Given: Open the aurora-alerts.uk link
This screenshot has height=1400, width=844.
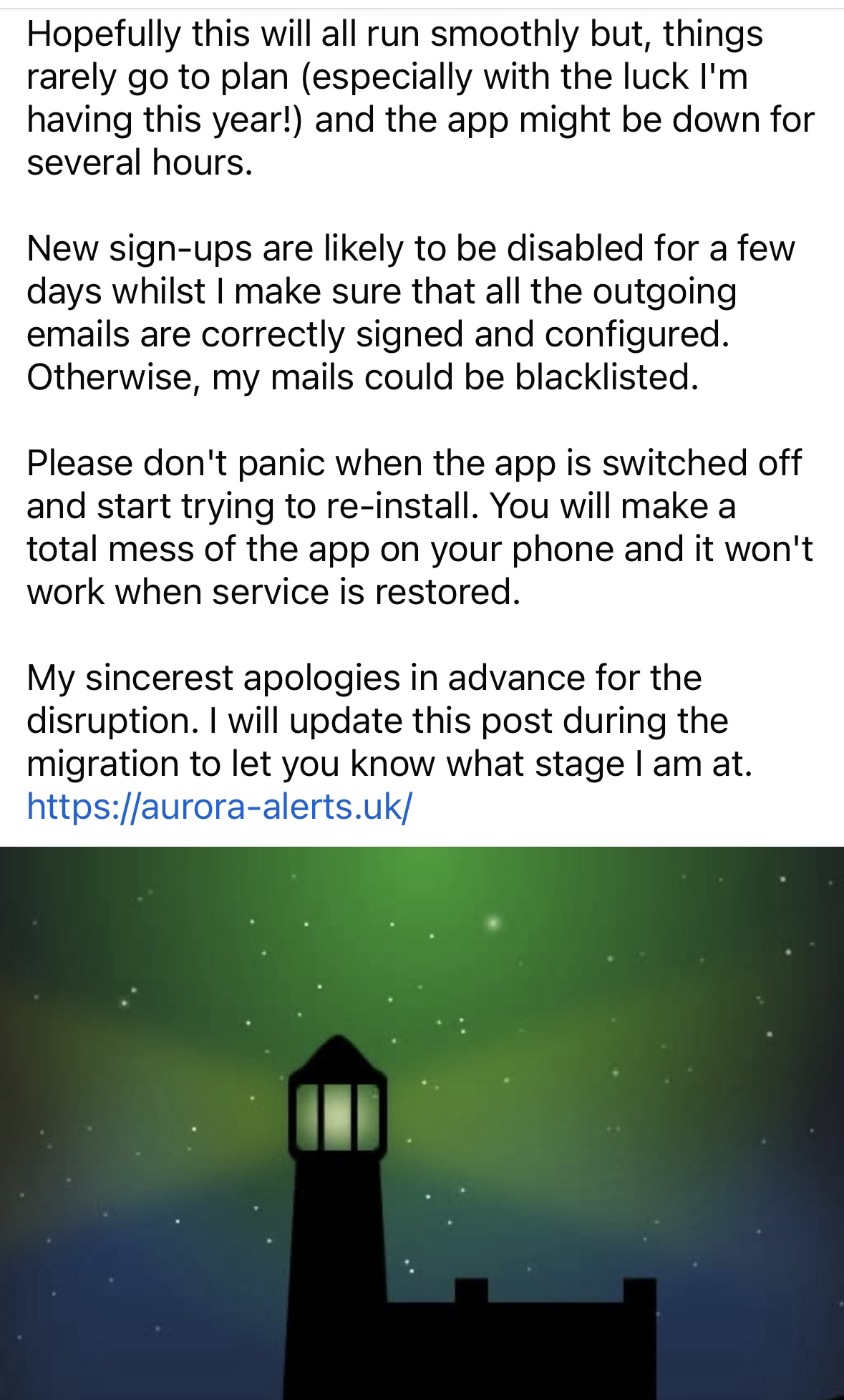Looking at the screenshot, I should point(218,807).
